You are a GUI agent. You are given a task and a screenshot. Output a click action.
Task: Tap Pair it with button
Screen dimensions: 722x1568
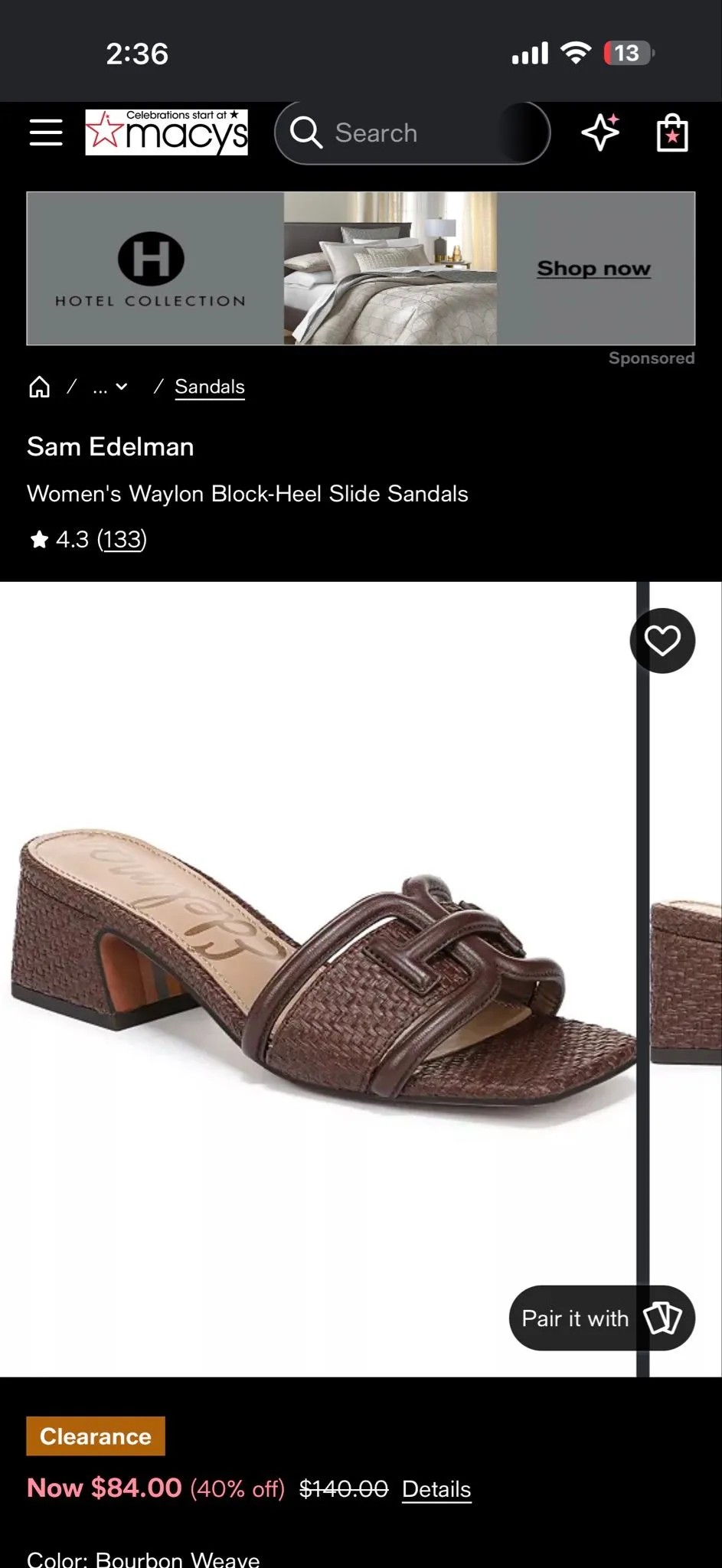pos(602,1318)
